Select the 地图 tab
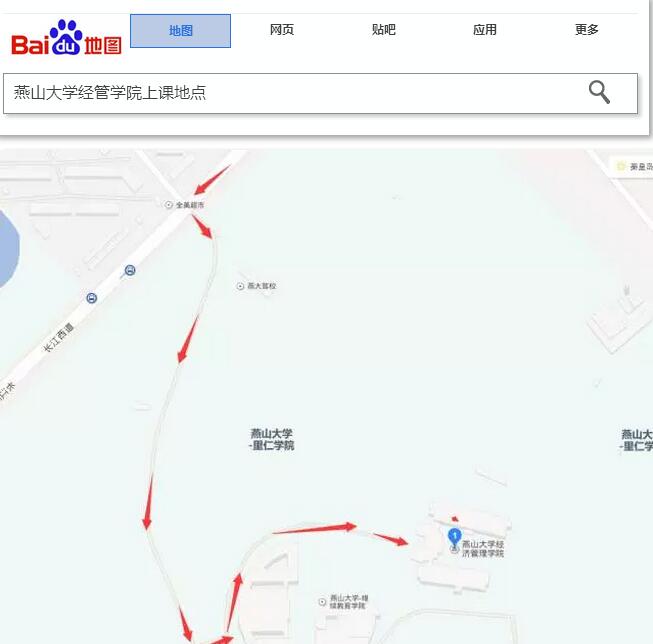 180,31
